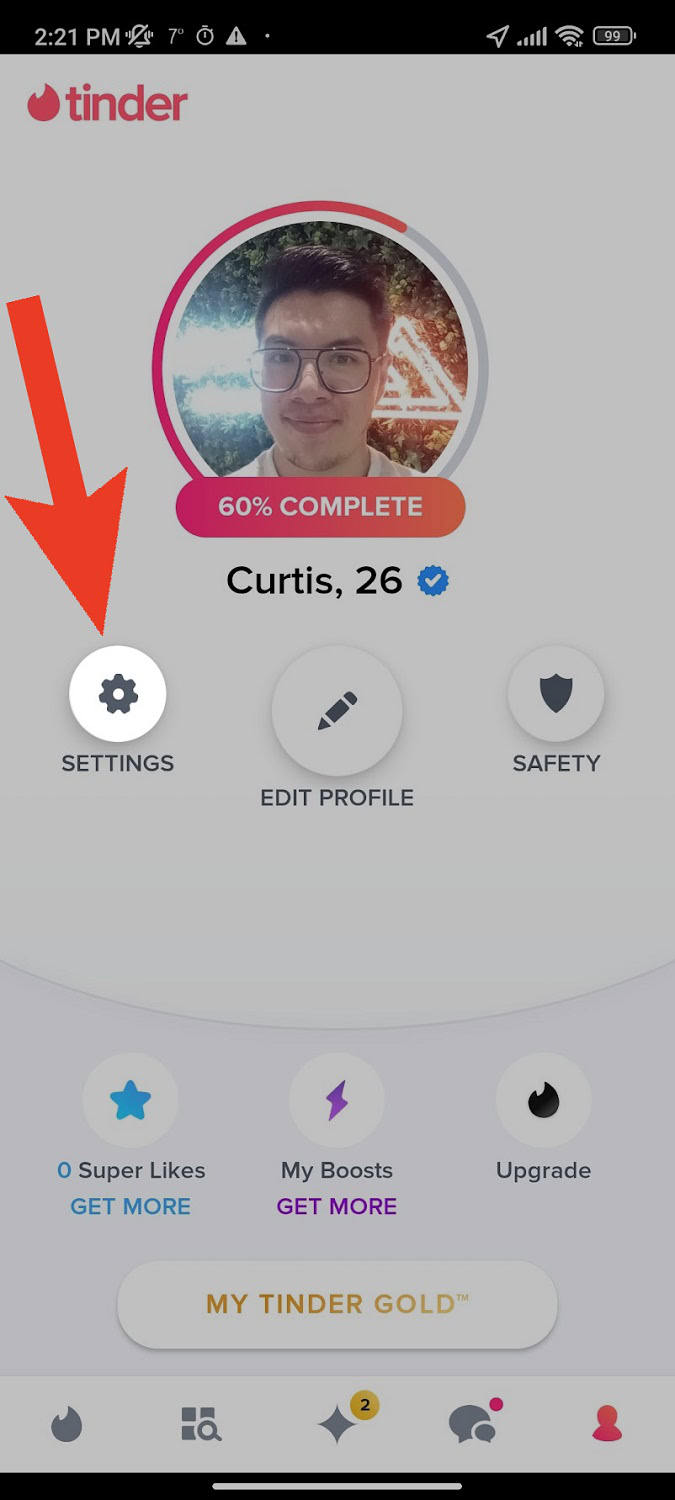Tap the Edit Profile pencil button

click(337, 710)
